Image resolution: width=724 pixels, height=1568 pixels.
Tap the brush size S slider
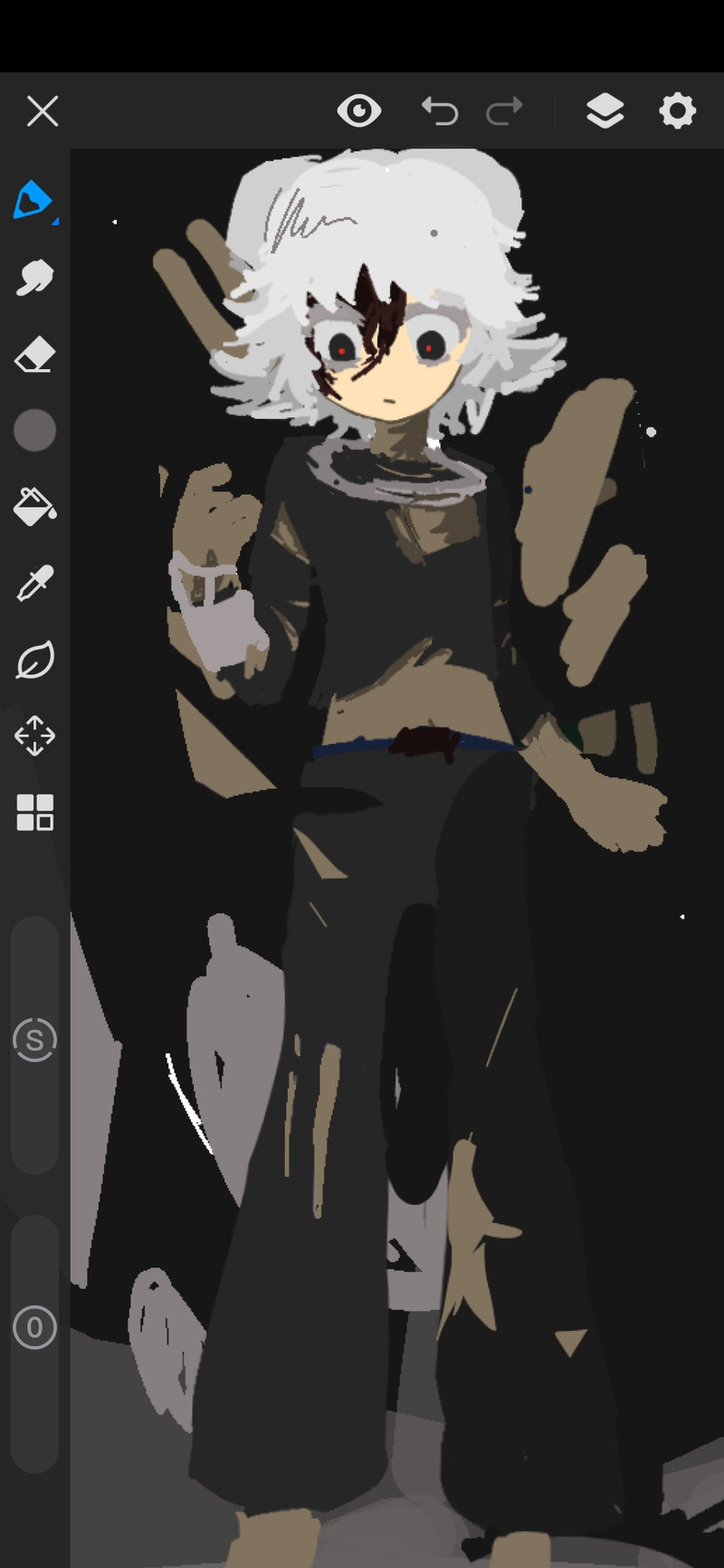[34, 1041]
